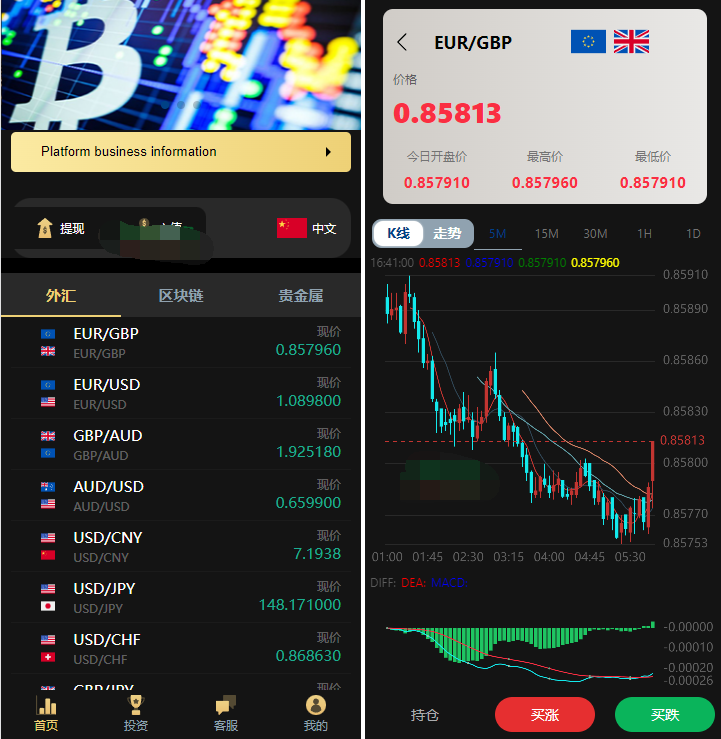Open 客服 customer service tab
This screenshot has height=739, width=721.
(x=226, y=713)
